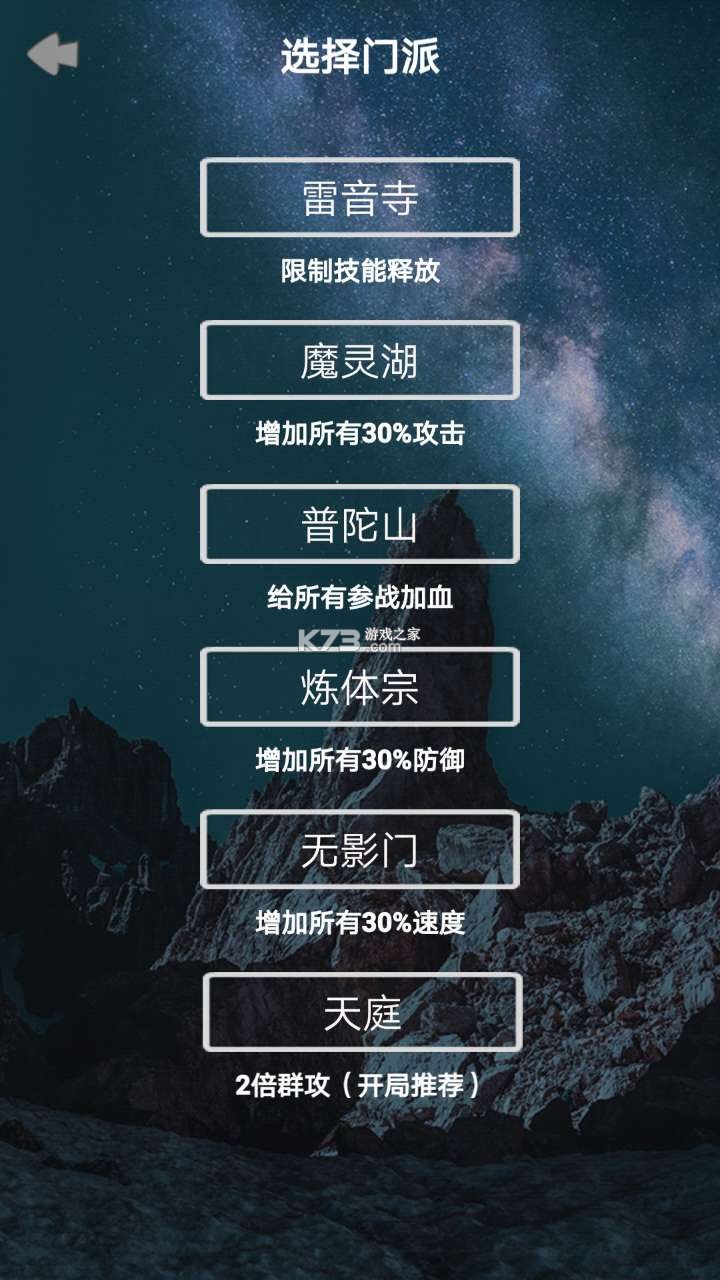Pick the 天庭 sect
Screen dimensions: 720x1280
pyautogui.click(x=362, y=1012)
